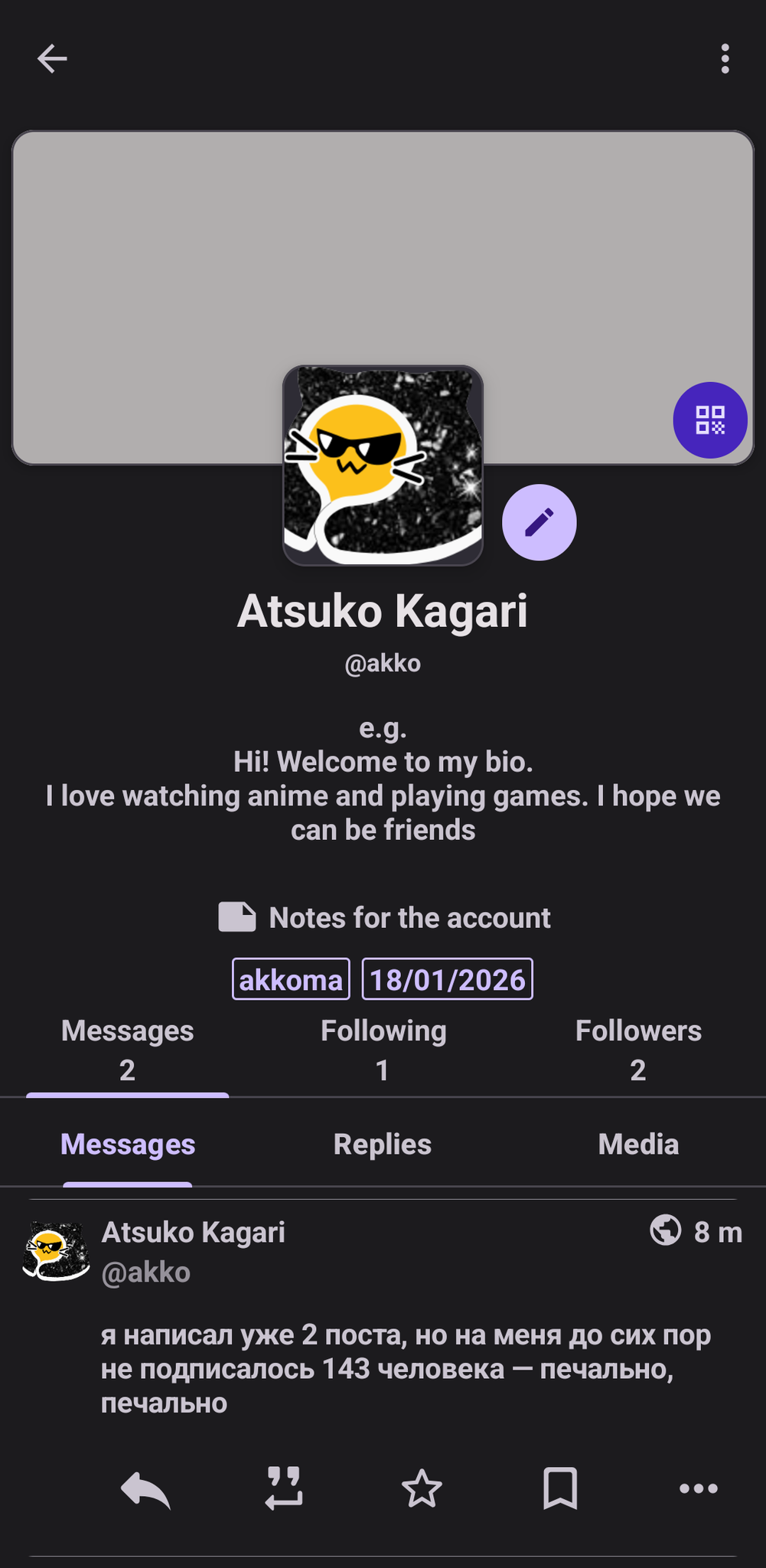This screenshot has height=1568, width=766.
Task: Reply to Atsuko Kagari's post
Action: 145,1489
